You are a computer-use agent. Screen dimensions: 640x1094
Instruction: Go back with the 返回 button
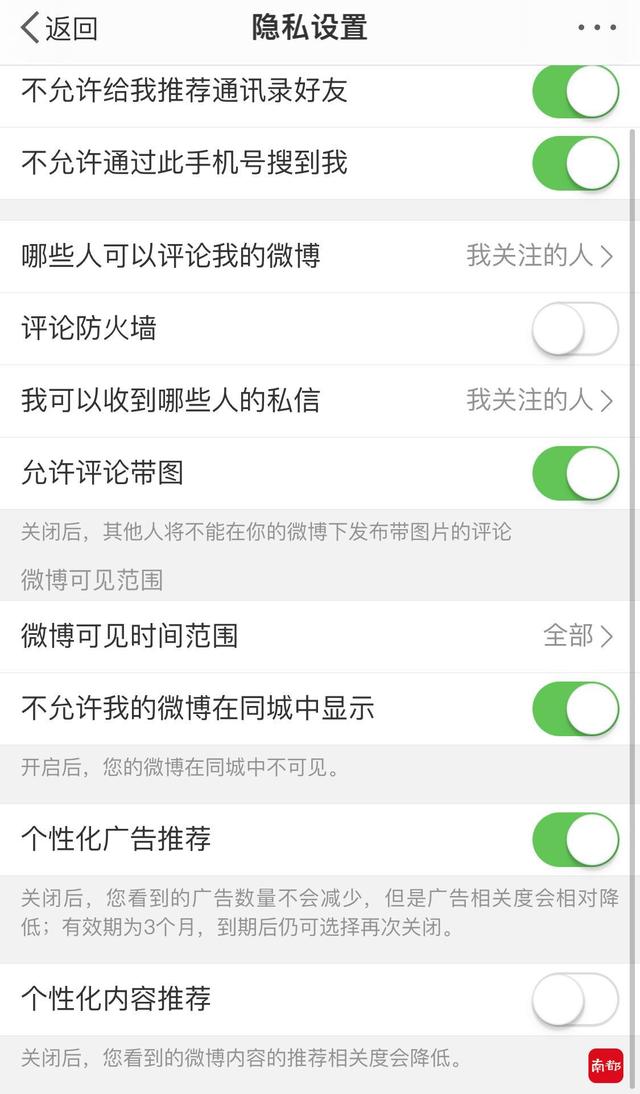(59, 29)
